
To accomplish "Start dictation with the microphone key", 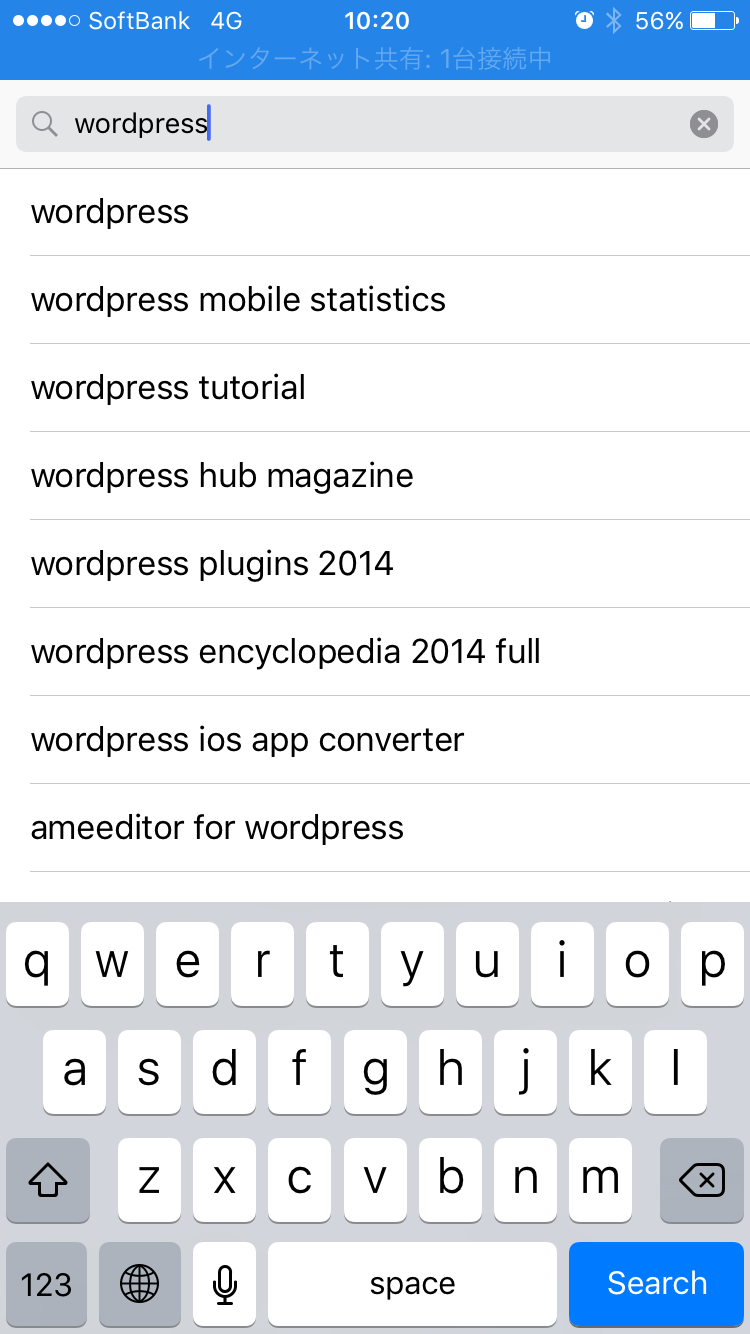I will pos(225,1284).
